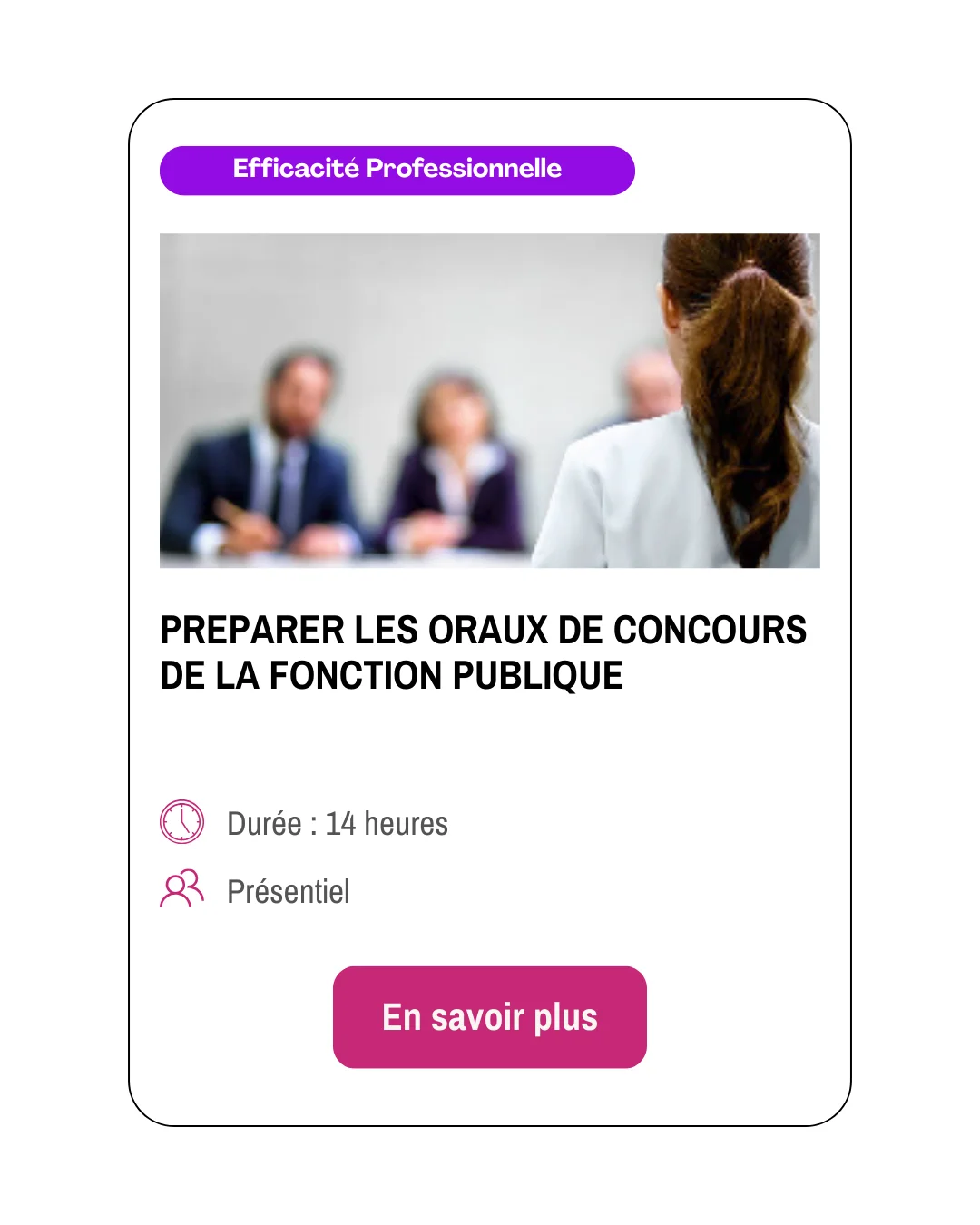Open the Efficacité Professionnelle category
The width and height of the screenshot is (980, 1225).
point(397,169)
